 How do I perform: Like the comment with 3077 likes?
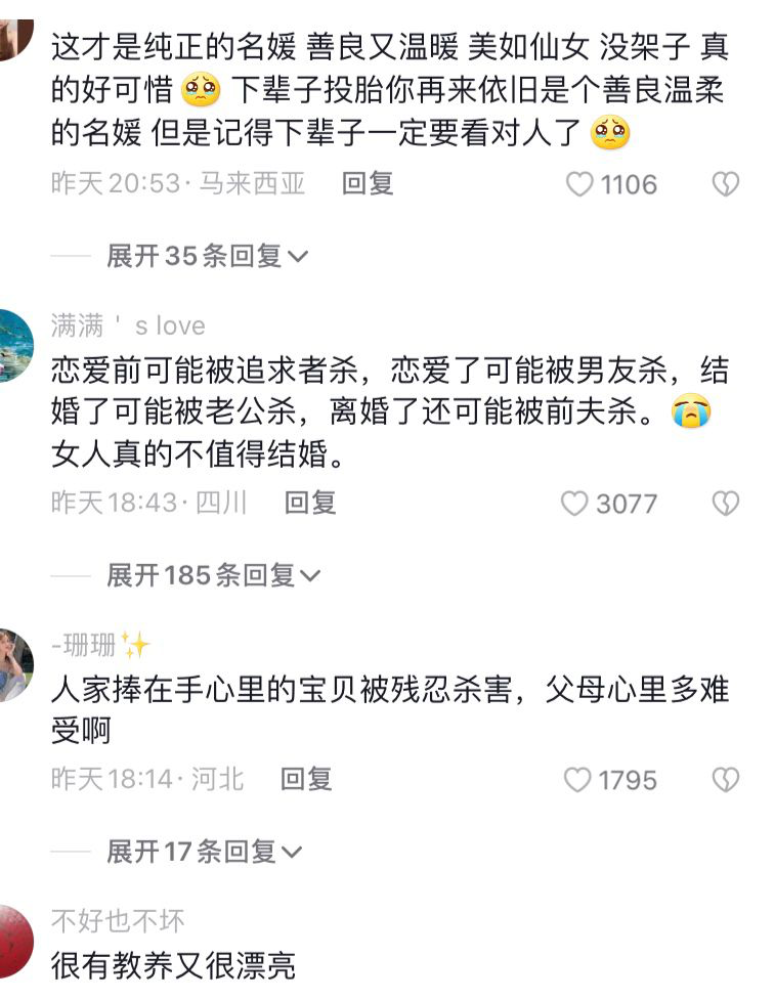[x=575, y=504]
